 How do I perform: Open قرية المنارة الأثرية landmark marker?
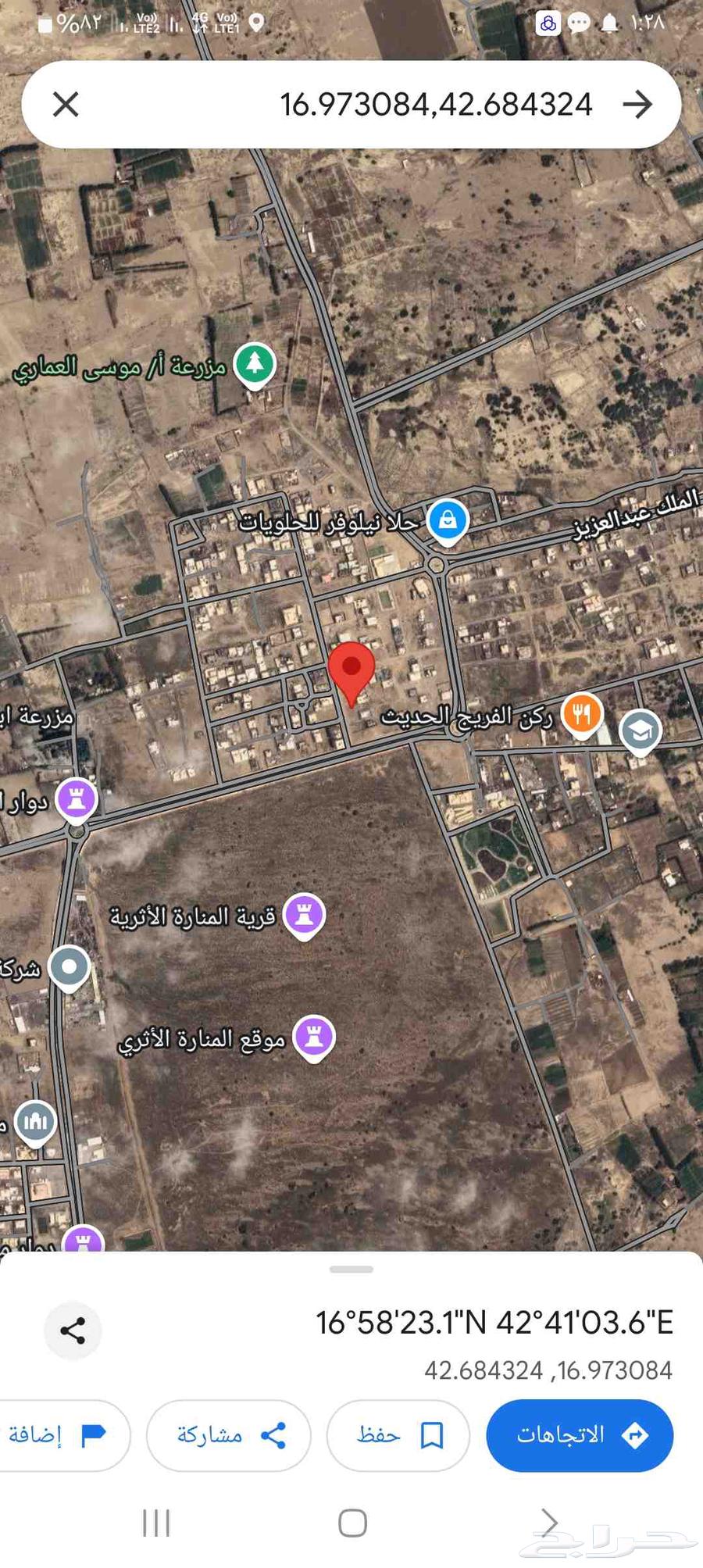pos(304,914)
